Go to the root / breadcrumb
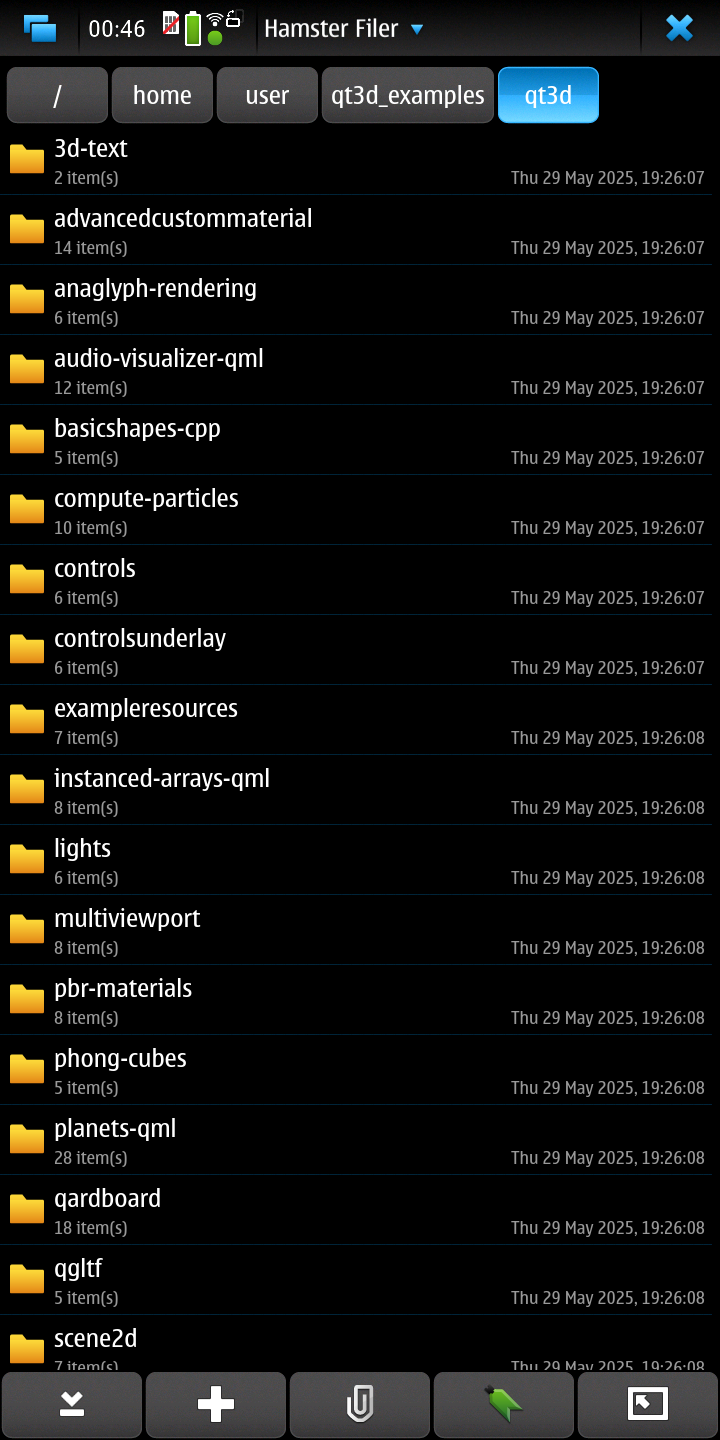The height and width of the screenshot is (1440, 720). 57,95
